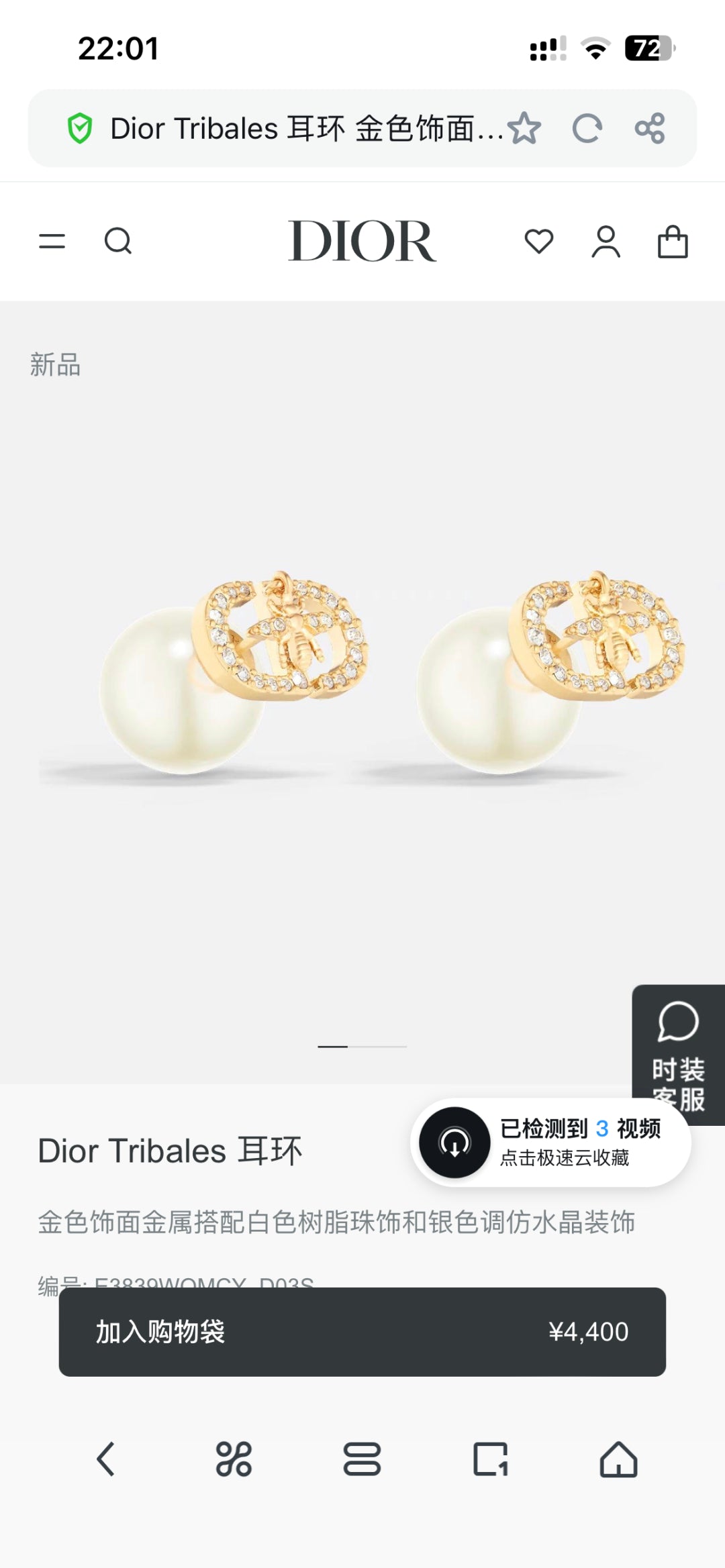
Task: Open the Dior hamburger menu
Action: [52, 242]
